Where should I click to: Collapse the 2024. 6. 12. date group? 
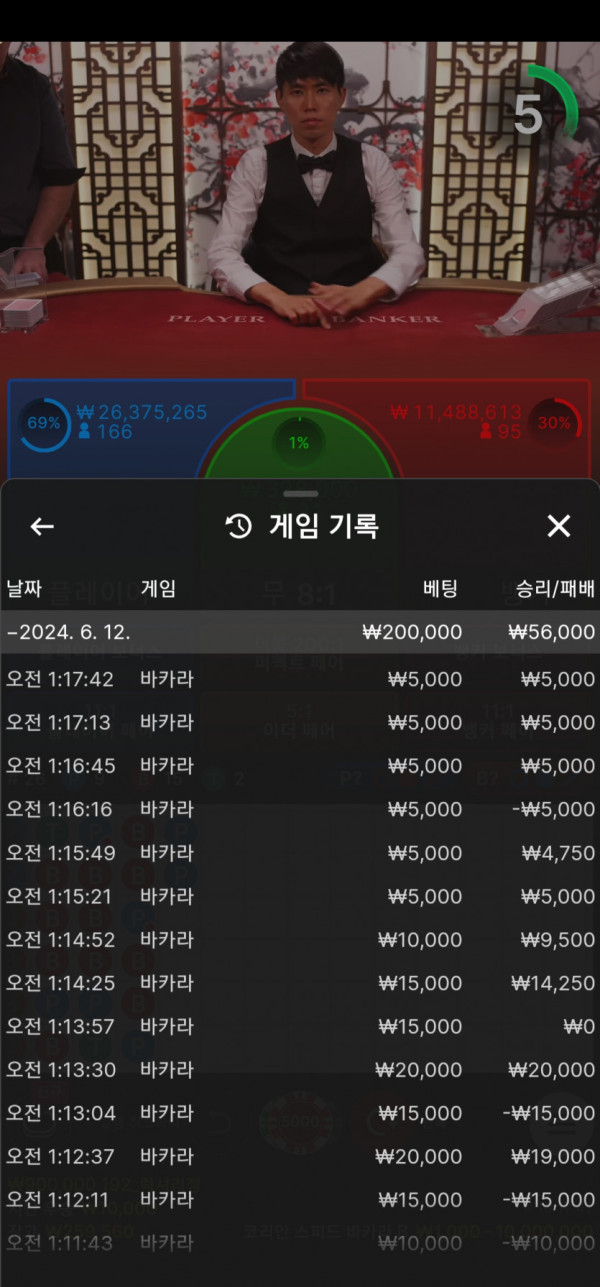point(70,632)
